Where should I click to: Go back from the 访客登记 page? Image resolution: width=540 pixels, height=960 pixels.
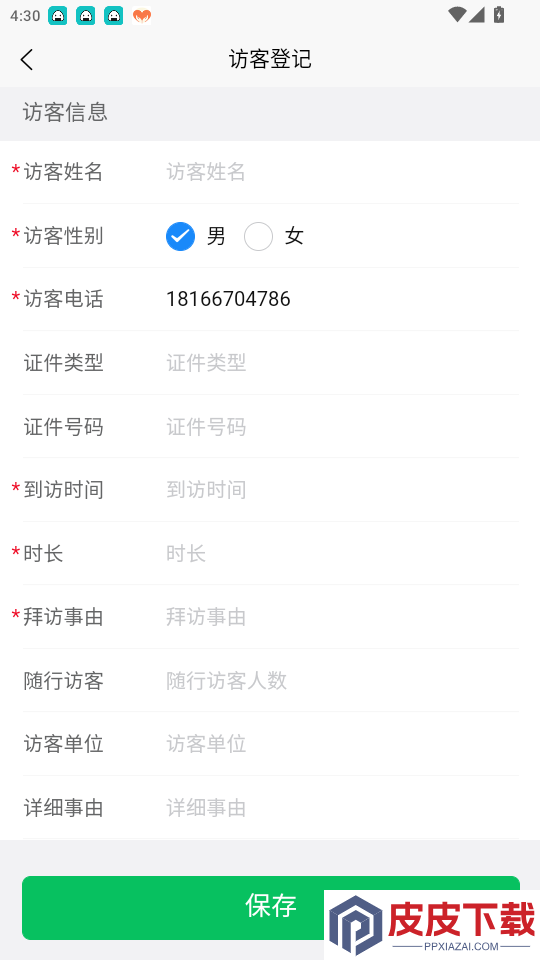click(x=26, y=59)
